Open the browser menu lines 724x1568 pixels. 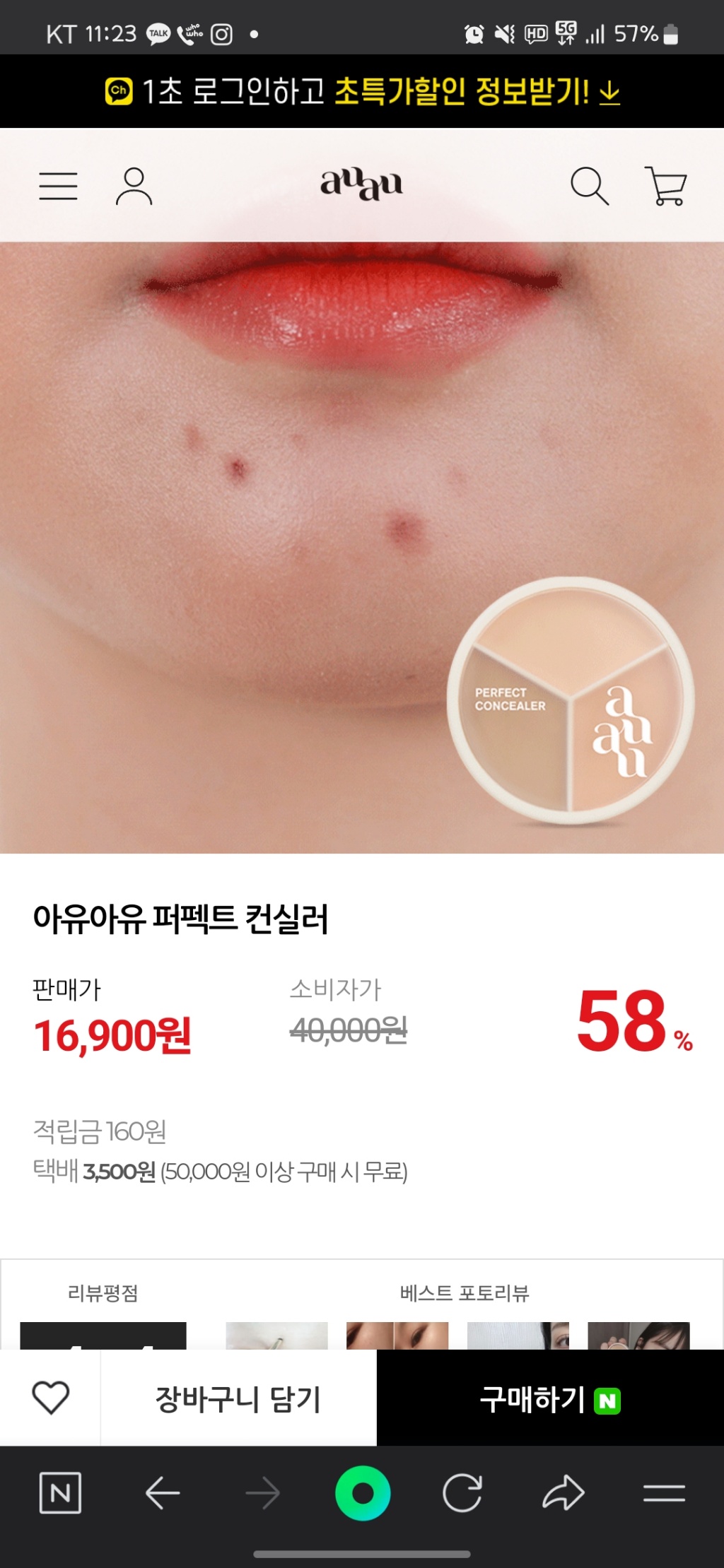tap(664, 1493)
